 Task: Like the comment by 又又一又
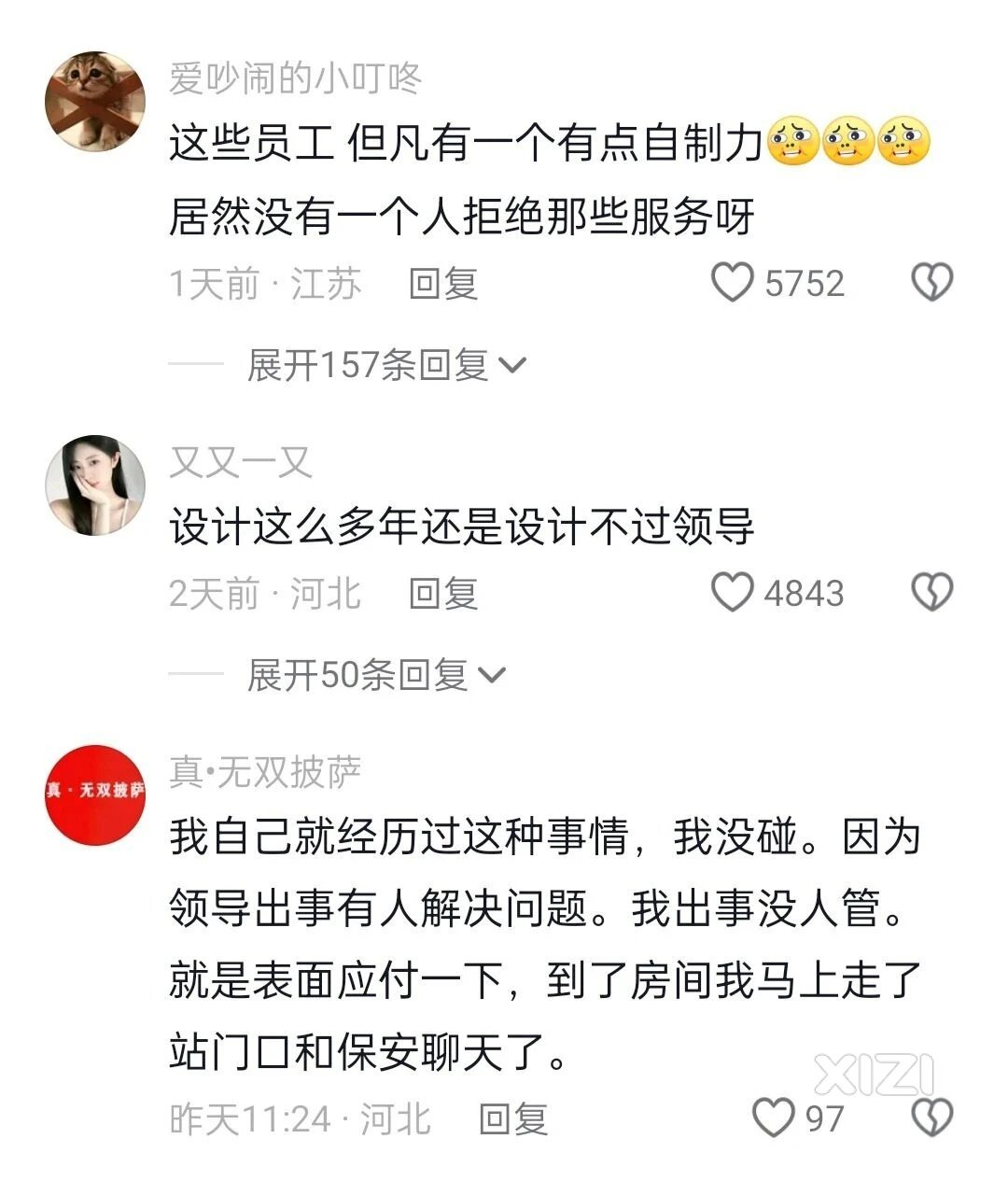pos(733,592)
